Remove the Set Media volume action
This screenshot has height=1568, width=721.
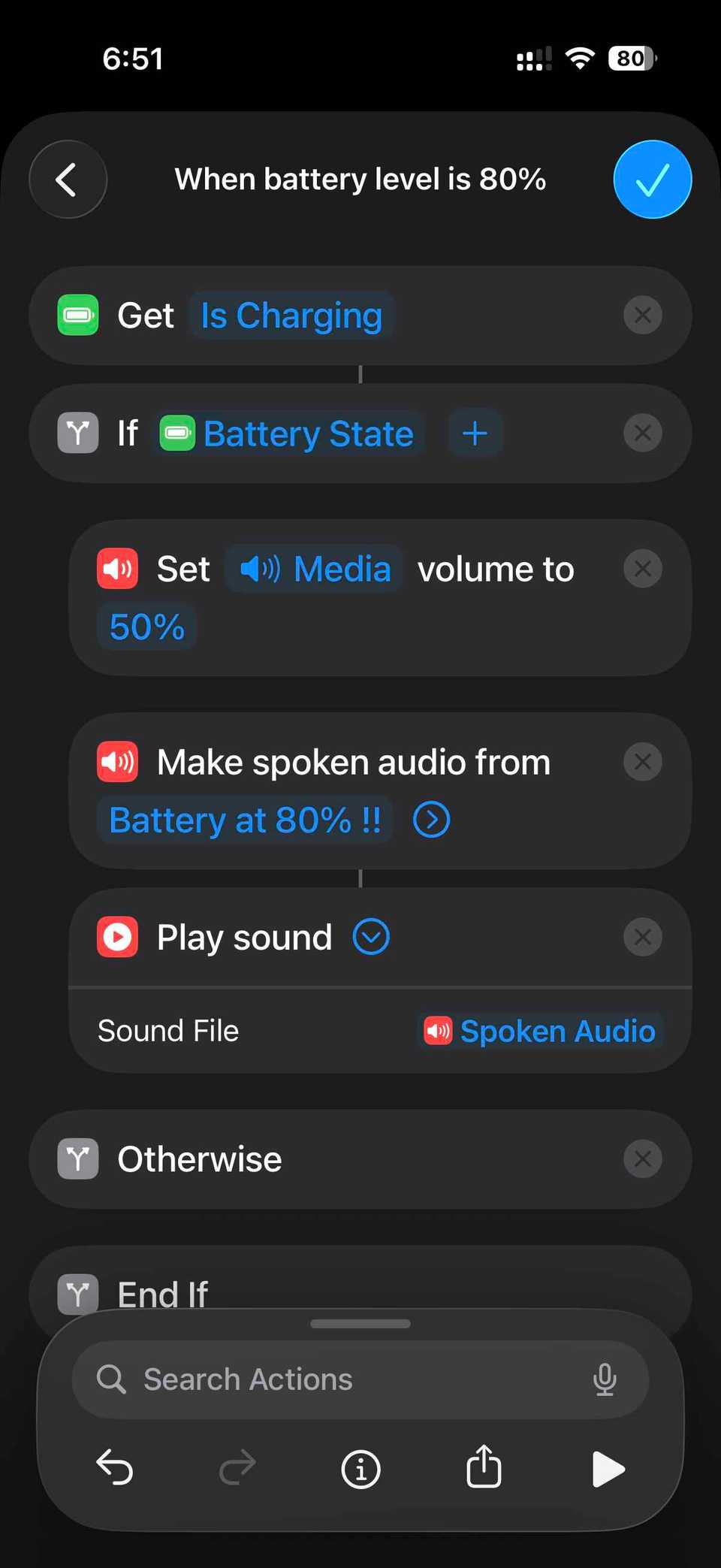click(x=642, y=569)
